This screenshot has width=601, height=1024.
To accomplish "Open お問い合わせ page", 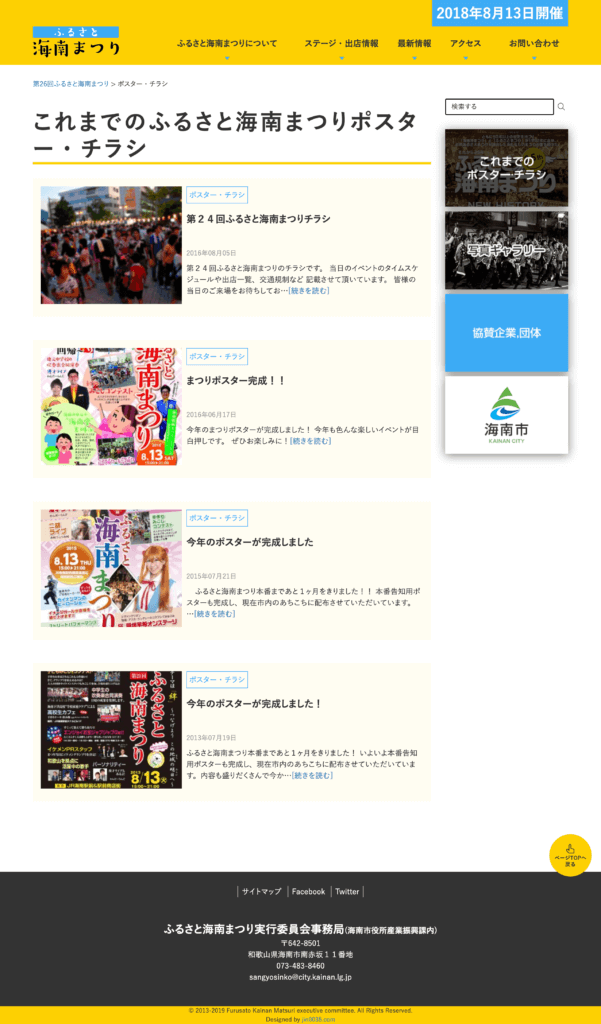I will [x=534, y=44].
